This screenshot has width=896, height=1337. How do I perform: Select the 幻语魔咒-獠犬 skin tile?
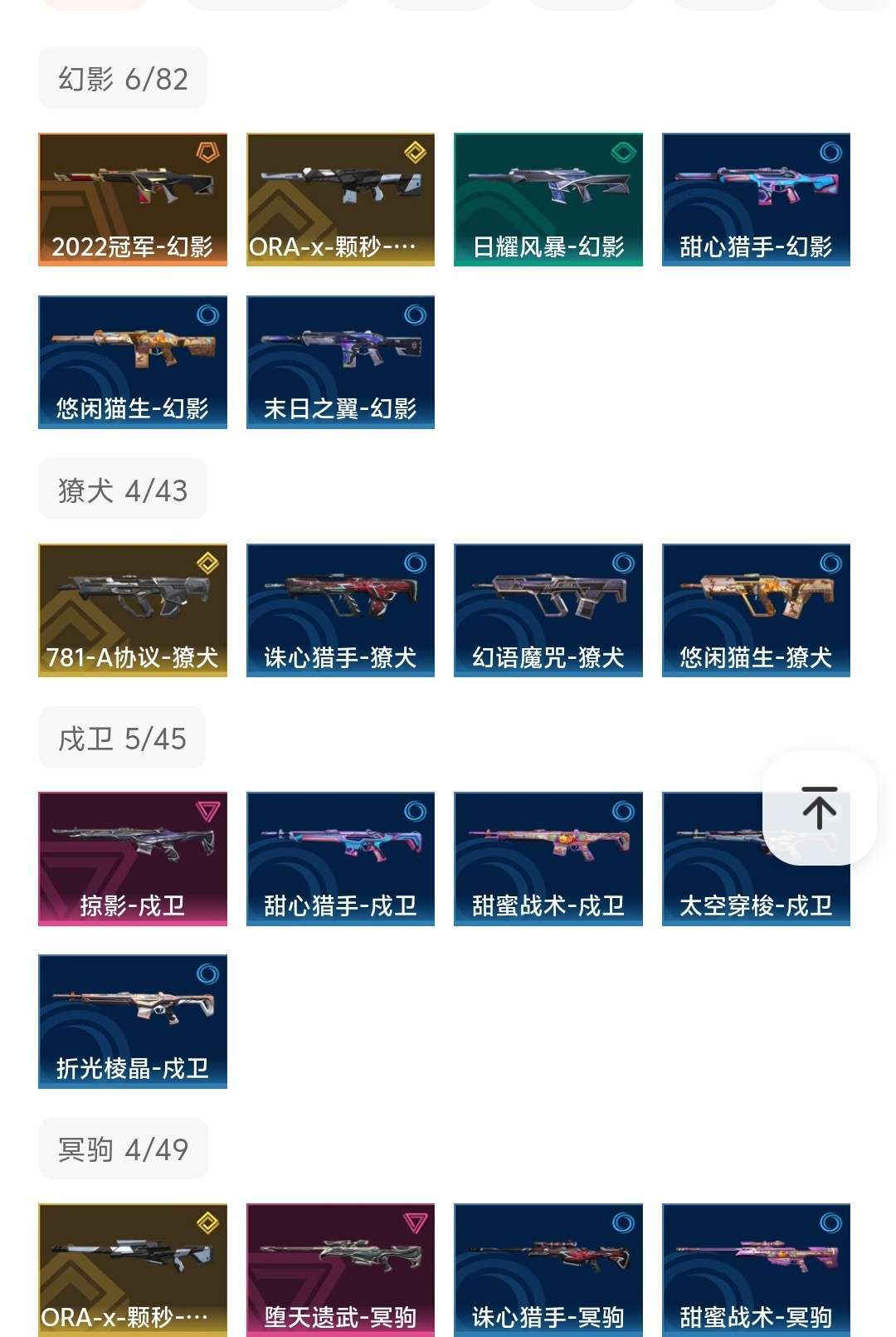[x=548, y=610]
